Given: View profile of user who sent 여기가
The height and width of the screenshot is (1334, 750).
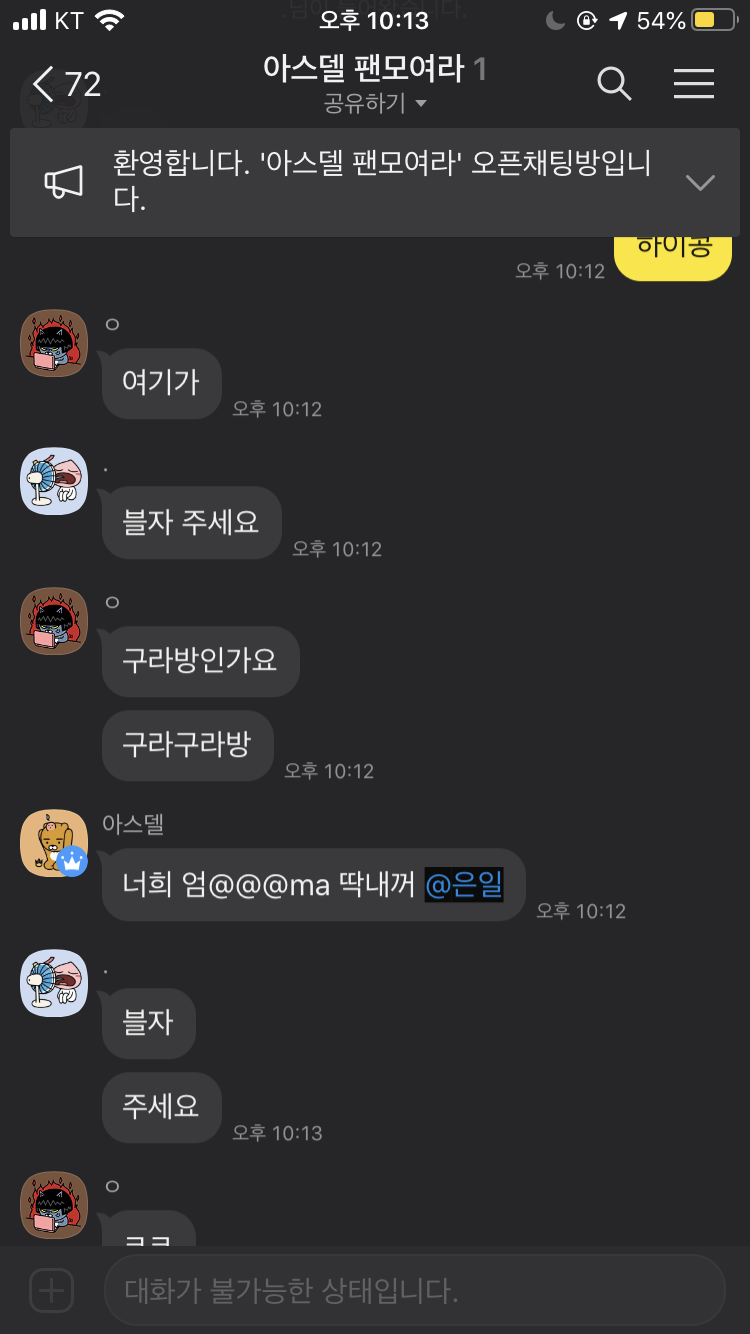Looking at the screenshot, I should [x=54, y=343].
